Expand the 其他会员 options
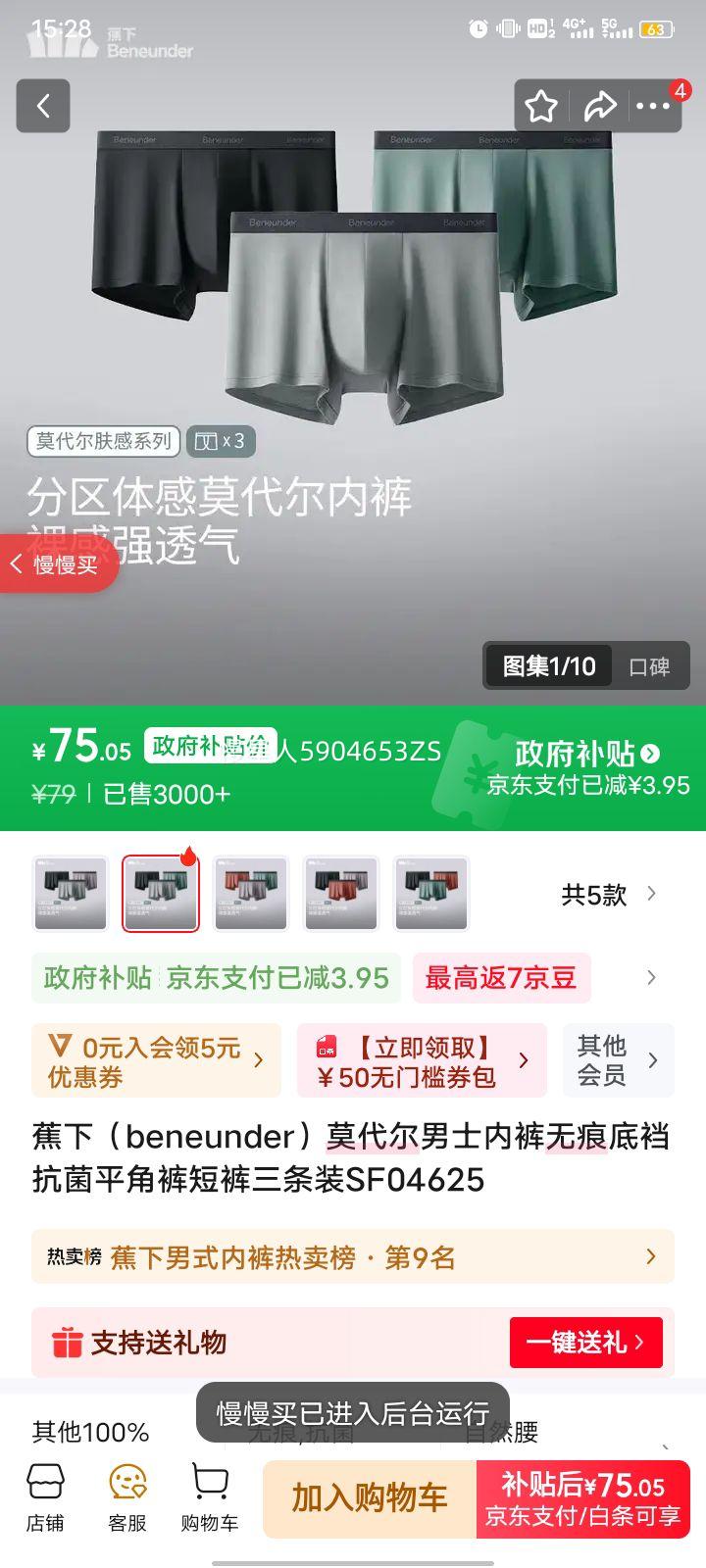Viewport: 706px width, 1568px height. coord(618,1059)
